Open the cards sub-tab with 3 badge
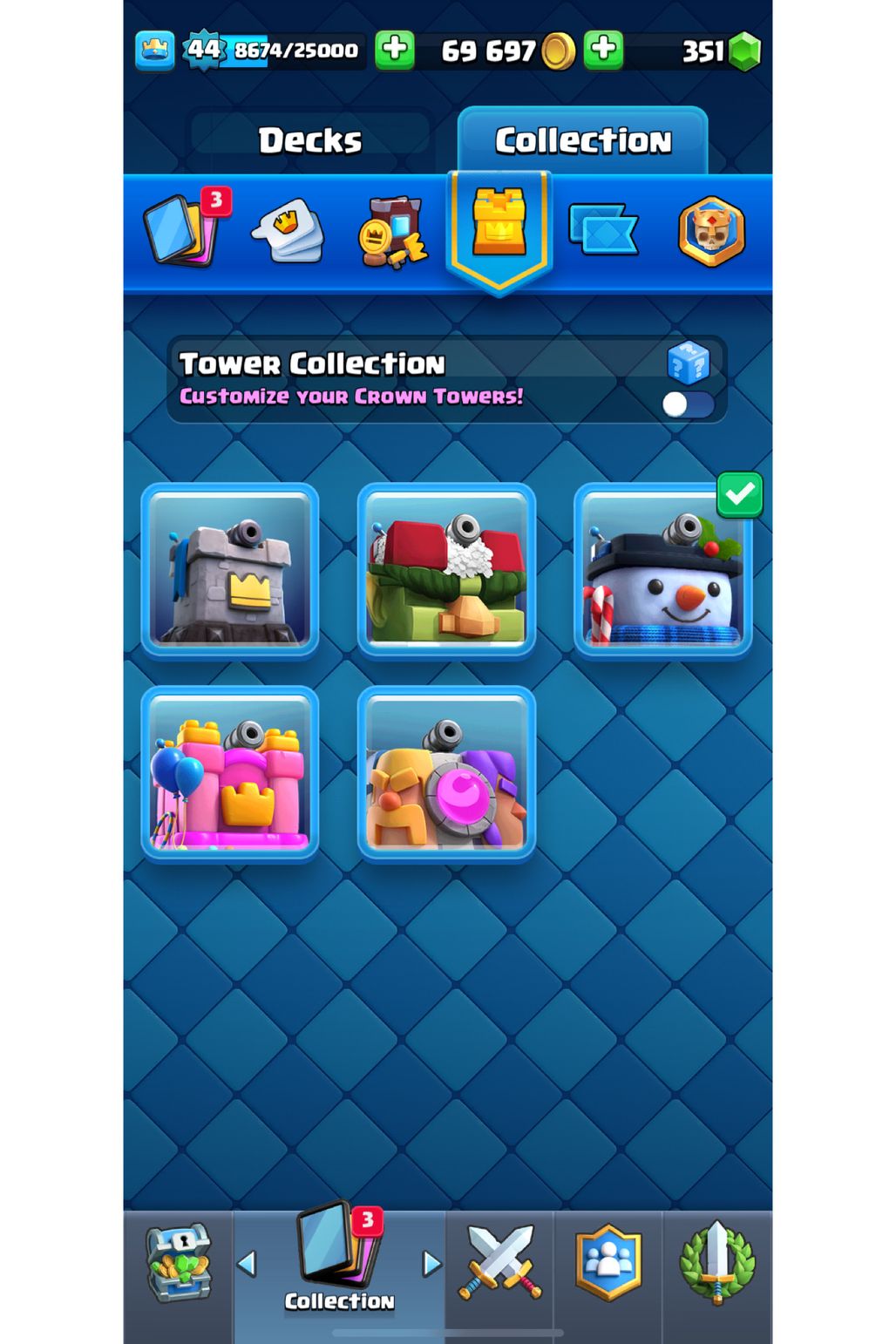 click(x=181, y=231)
